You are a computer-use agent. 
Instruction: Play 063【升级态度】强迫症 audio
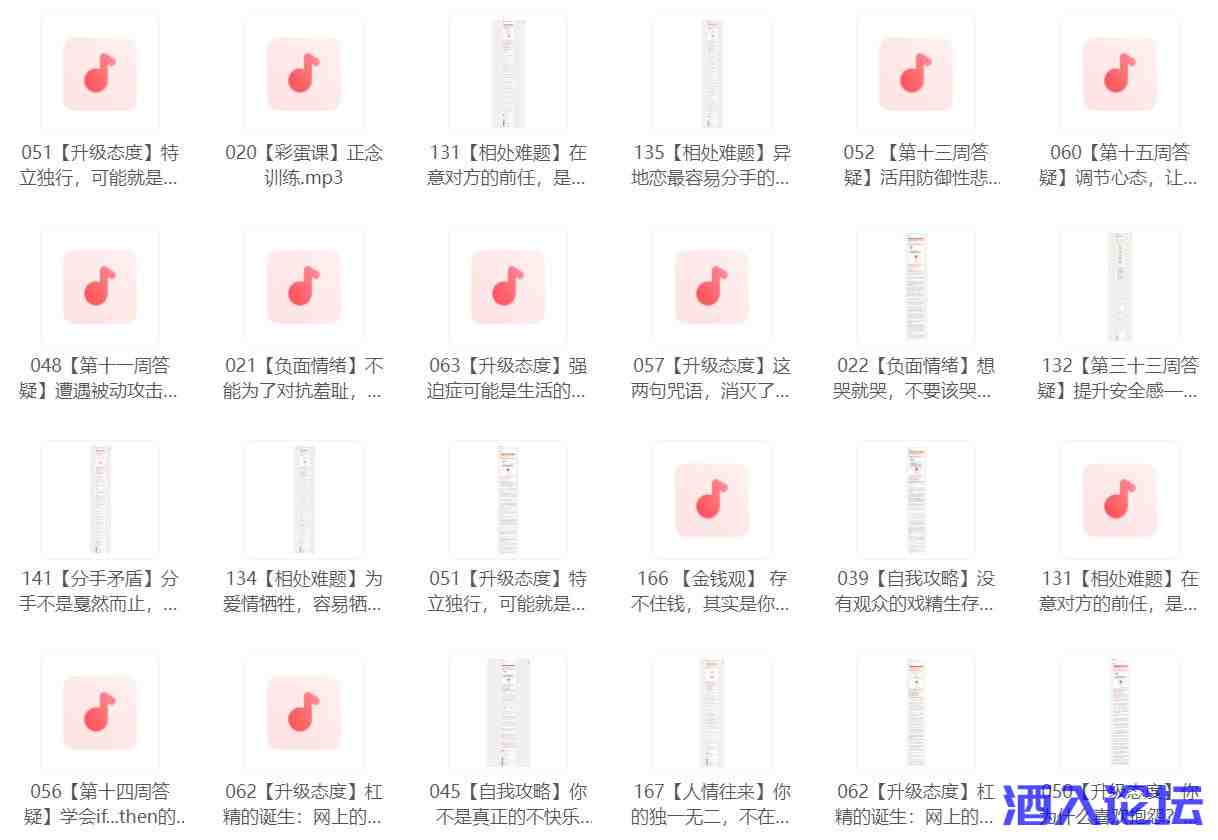point(507,286)
